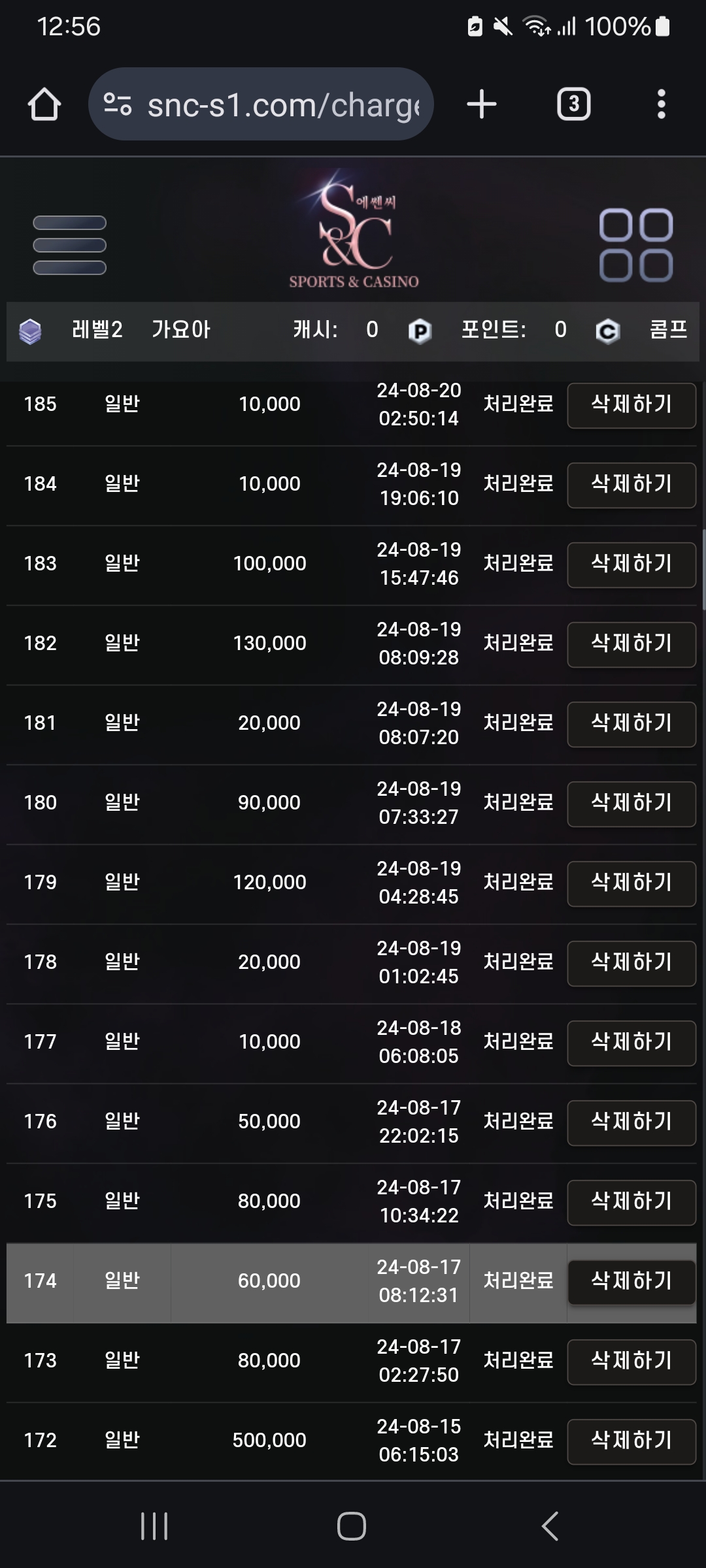Remove entry 183 of 100,000

click(x=631, y=564)
